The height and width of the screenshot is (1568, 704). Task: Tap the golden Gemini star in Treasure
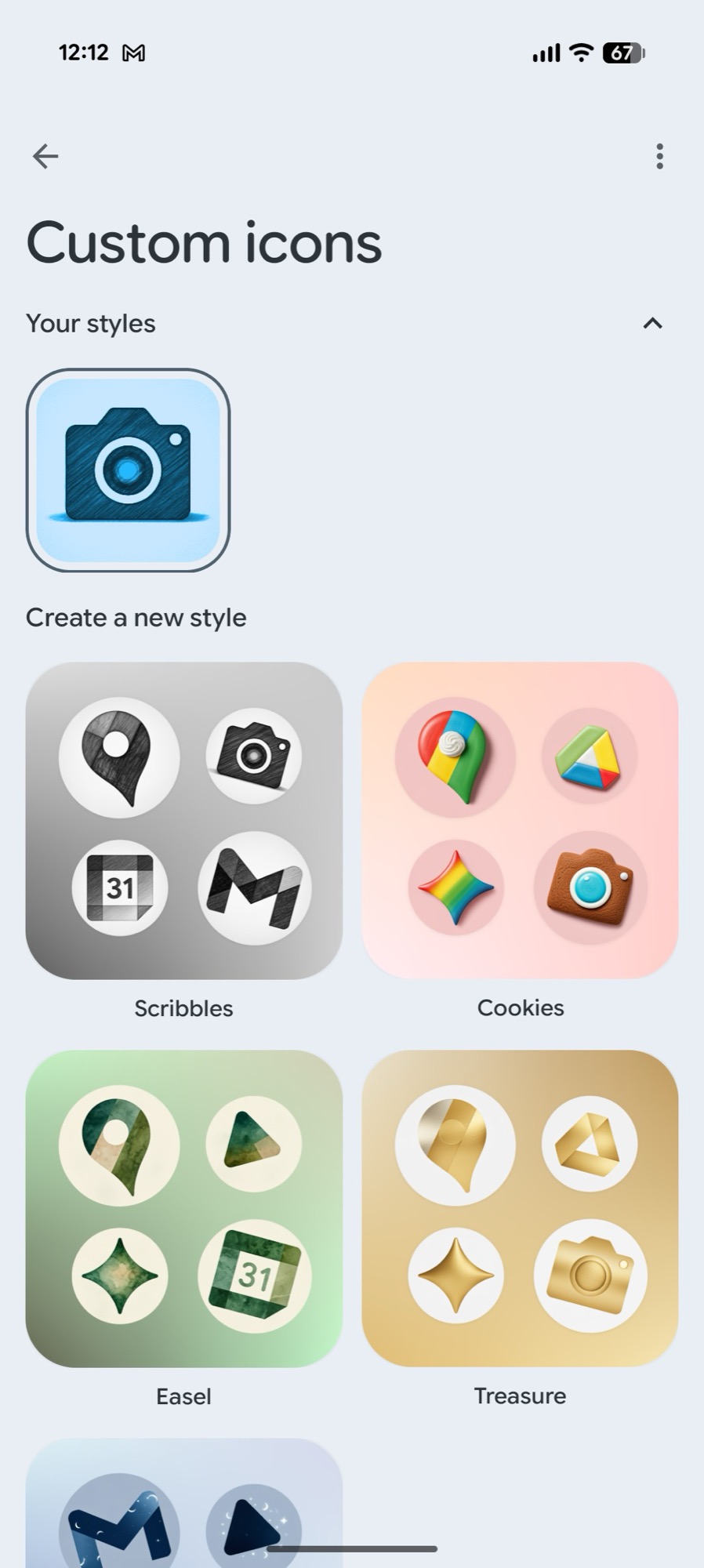pyautogui.click(x=457, y=1276)
